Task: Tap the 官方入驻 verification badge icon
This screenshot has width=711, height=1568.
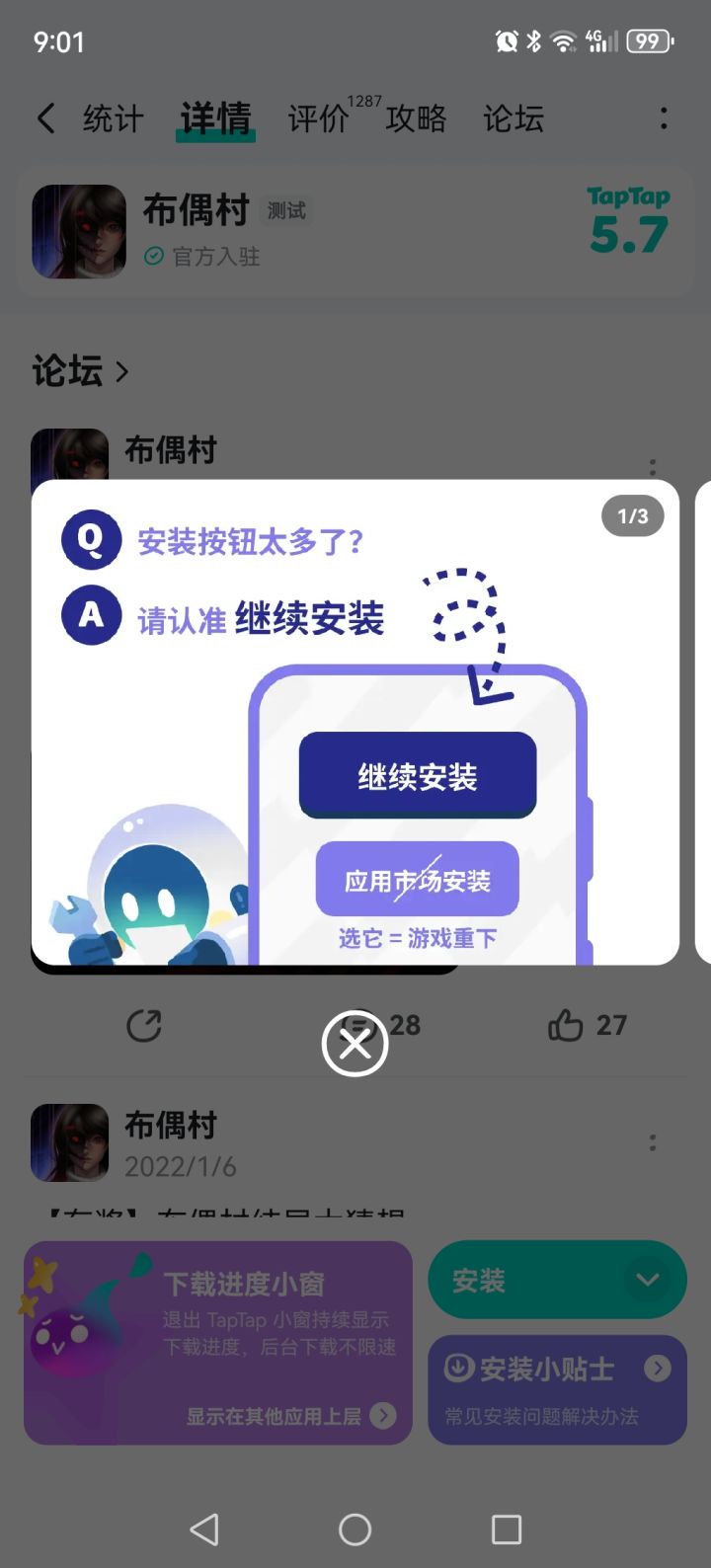Action: tap(154, 257)
